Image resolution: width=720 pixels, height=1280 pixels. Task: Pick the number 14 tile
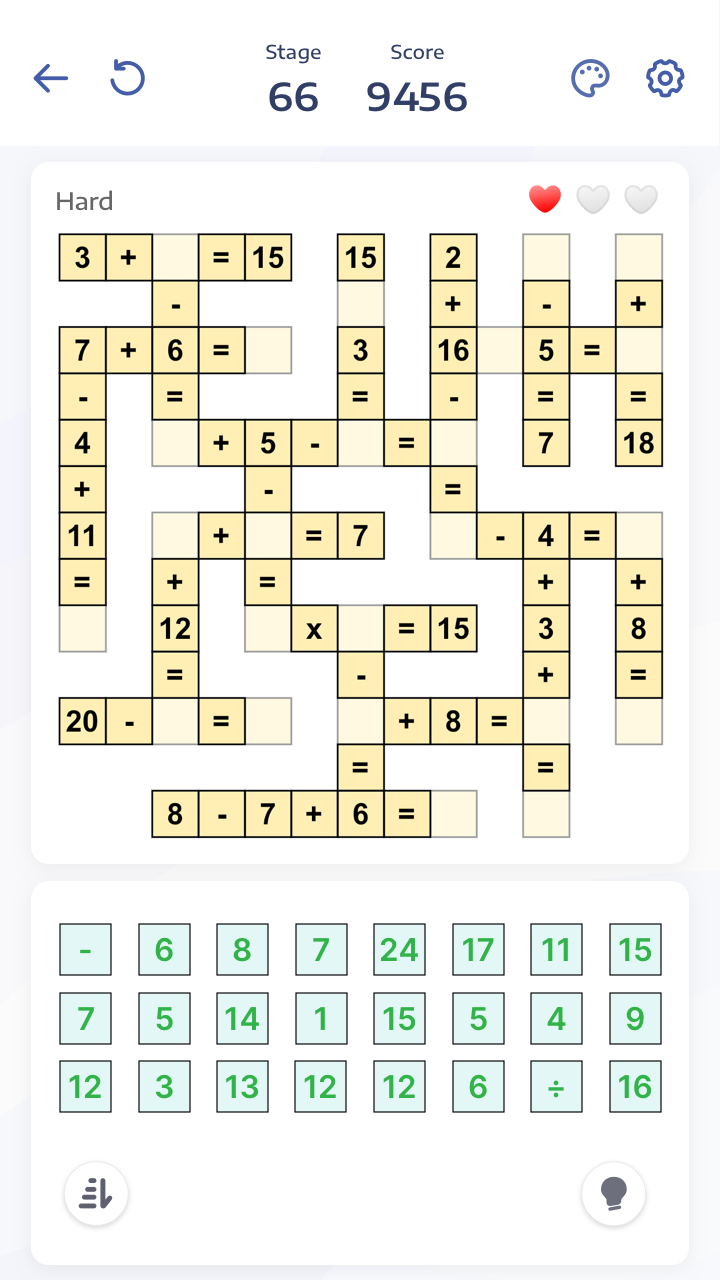click(242, 1018)
